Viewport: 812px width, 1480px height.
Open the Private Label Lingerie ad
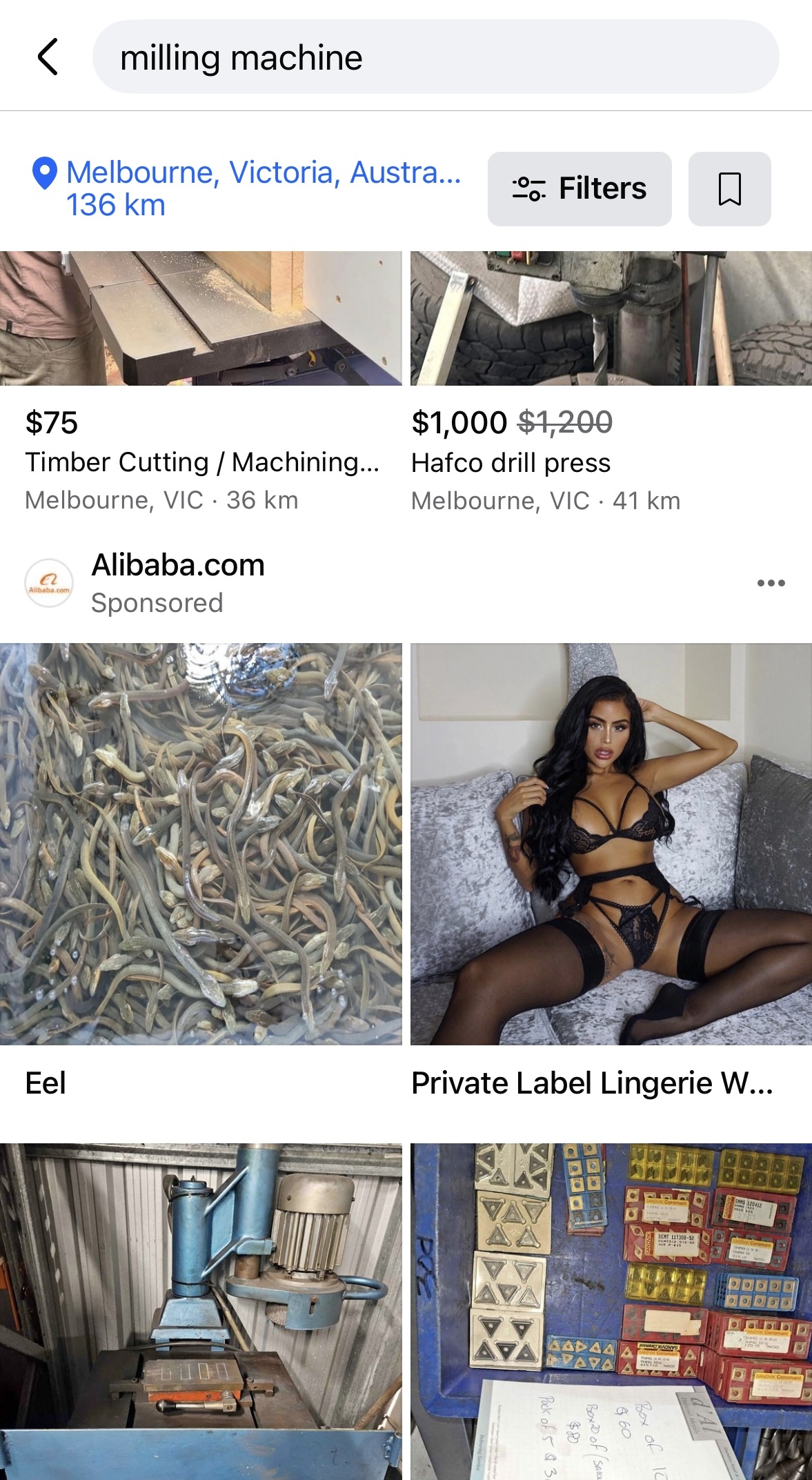(611, 844)
